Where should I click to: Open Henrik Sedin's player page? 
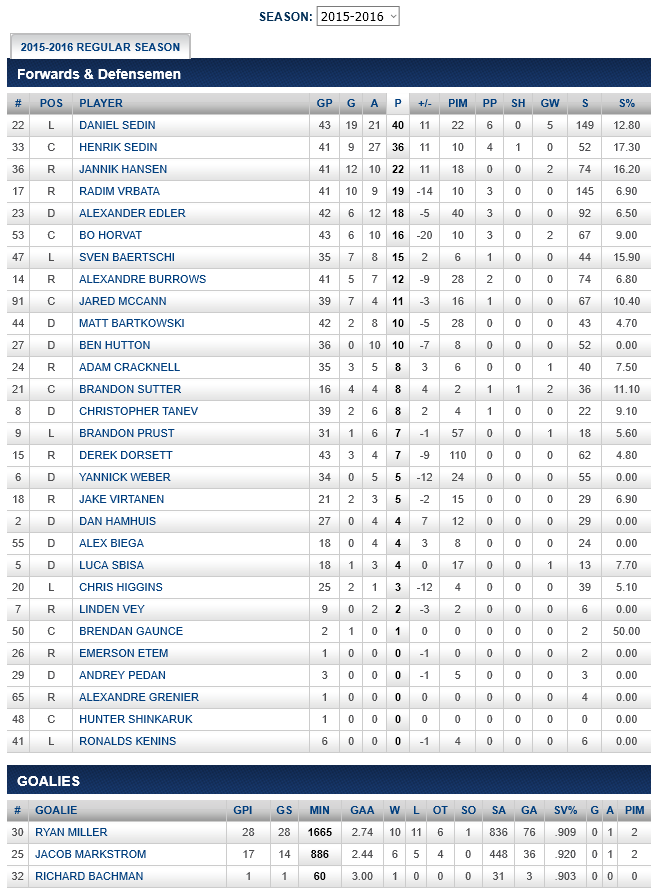[x=117, y=147]
